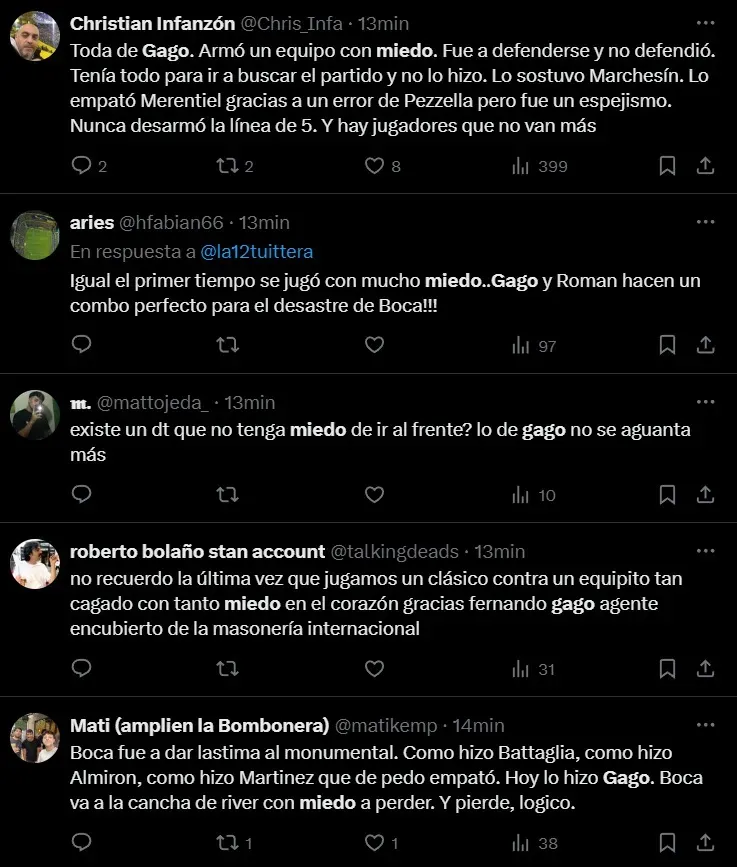Visit Christian Infanzón's profile via avatar

point(35,36)
